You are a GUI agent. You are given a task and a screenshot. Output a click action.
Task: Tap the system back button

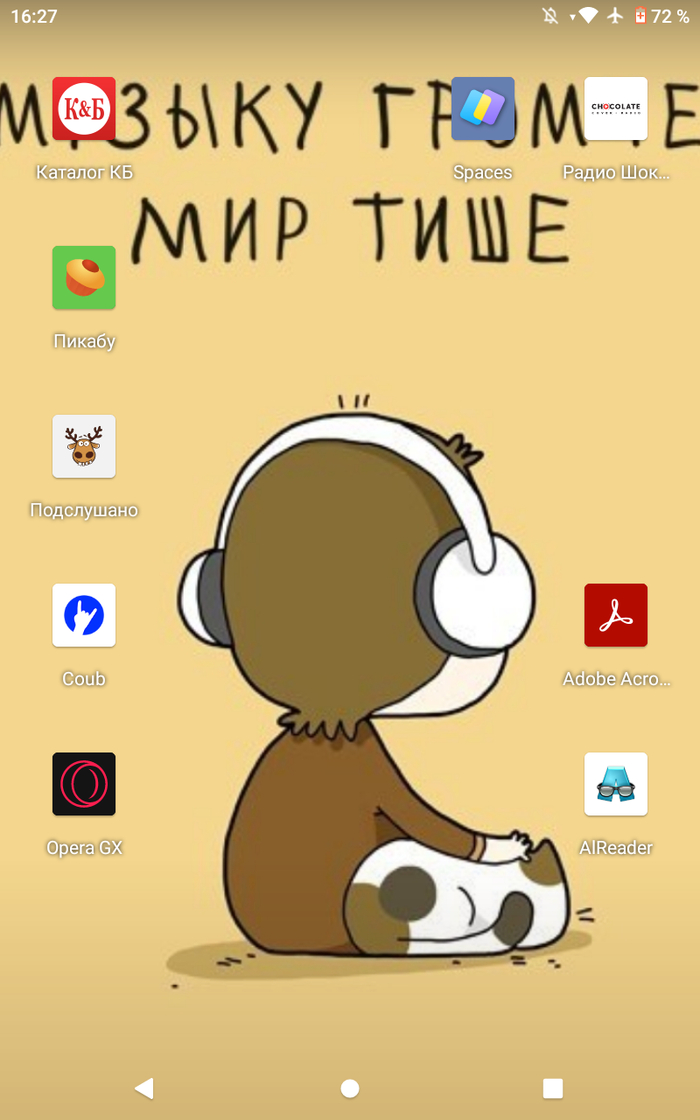click(145, 1088)
